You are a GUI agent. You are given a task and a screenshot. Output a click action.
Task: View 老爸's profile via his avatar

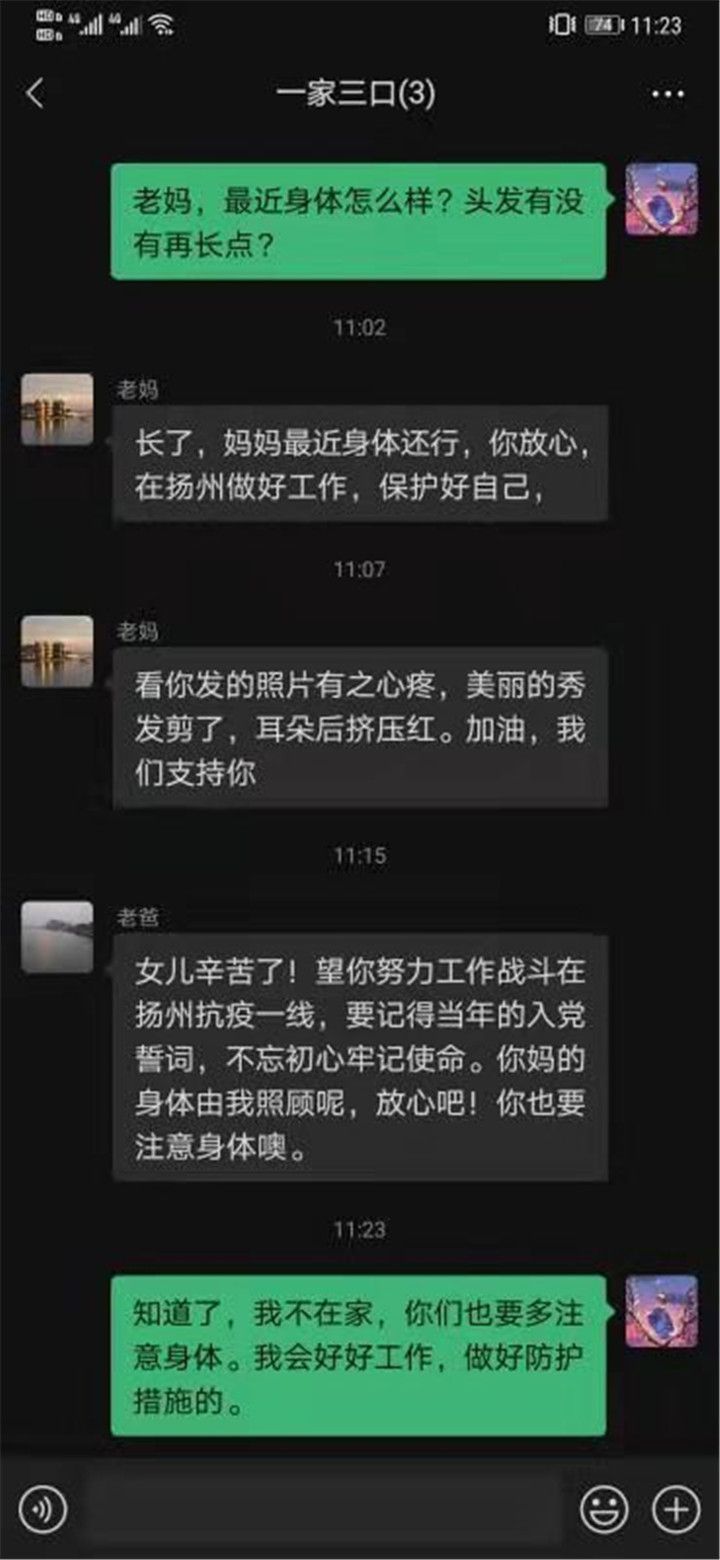pyautogui.click(x=57, y=937)
